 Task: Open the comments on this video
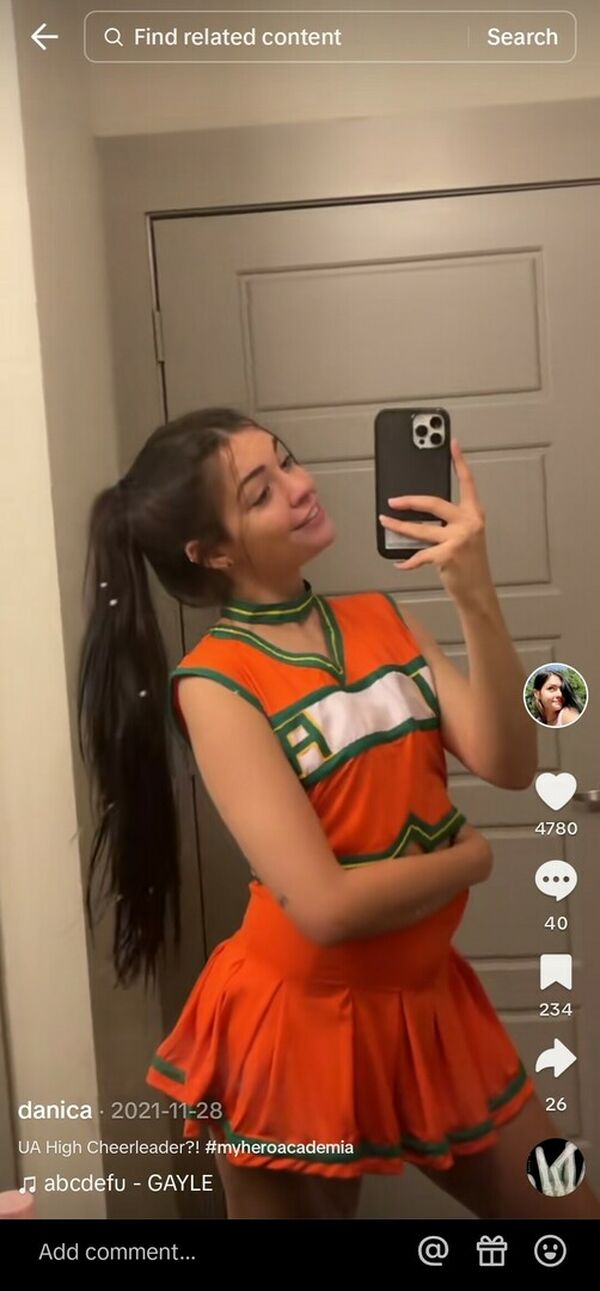[x=556, y=881]
